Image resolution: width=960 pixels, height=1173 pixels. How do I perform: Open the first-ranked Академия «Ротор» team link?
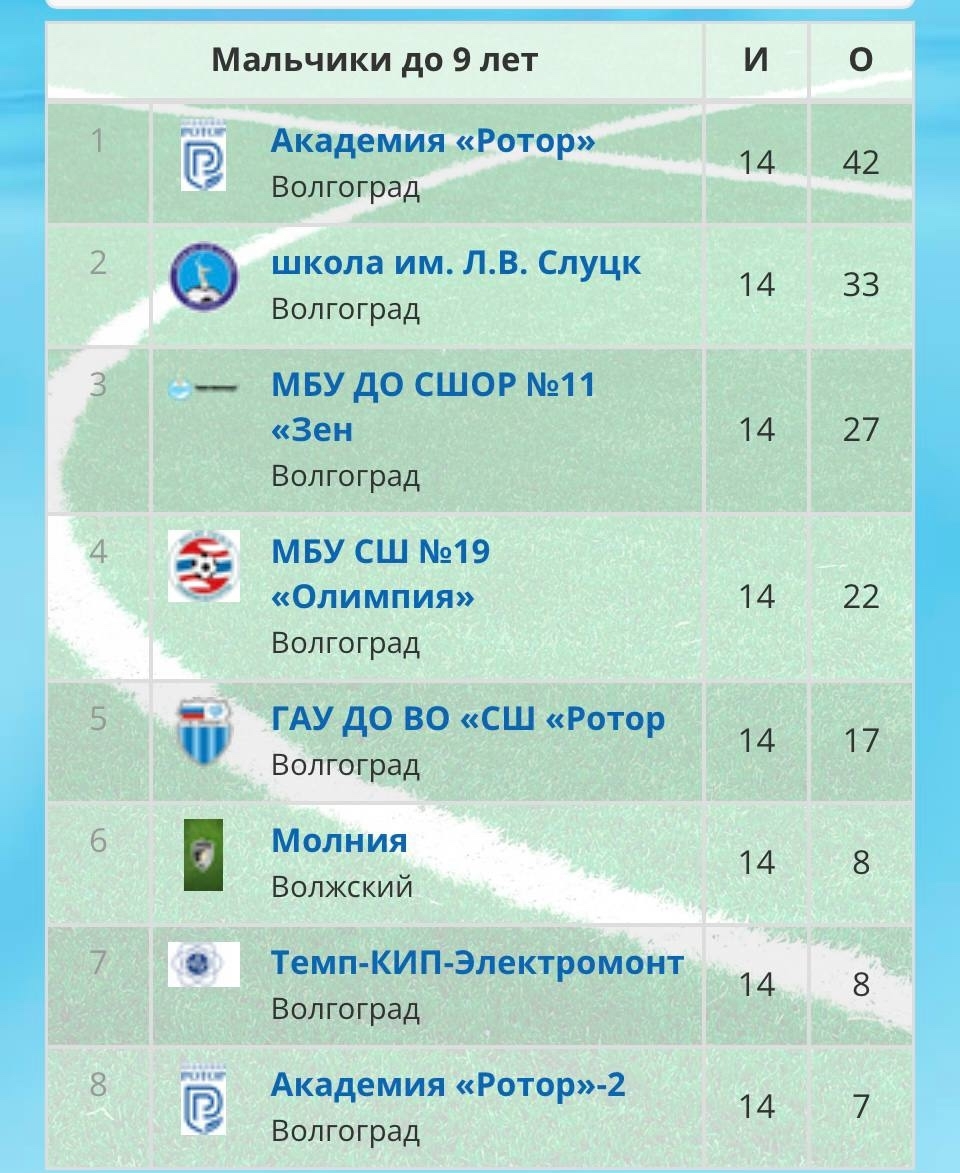432,141
